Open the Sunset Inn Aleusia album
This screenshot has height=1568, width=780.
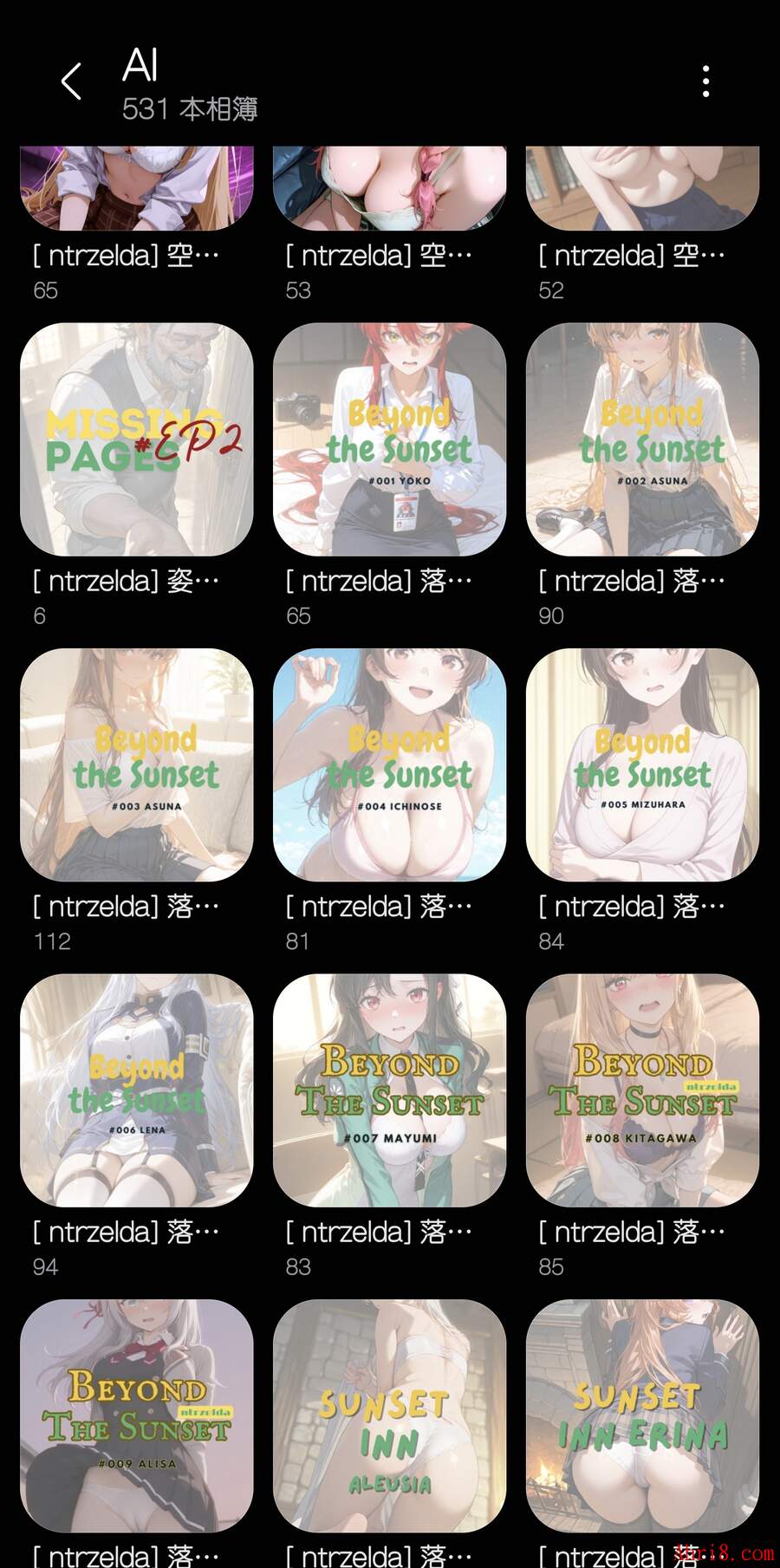pos(389,1415)
